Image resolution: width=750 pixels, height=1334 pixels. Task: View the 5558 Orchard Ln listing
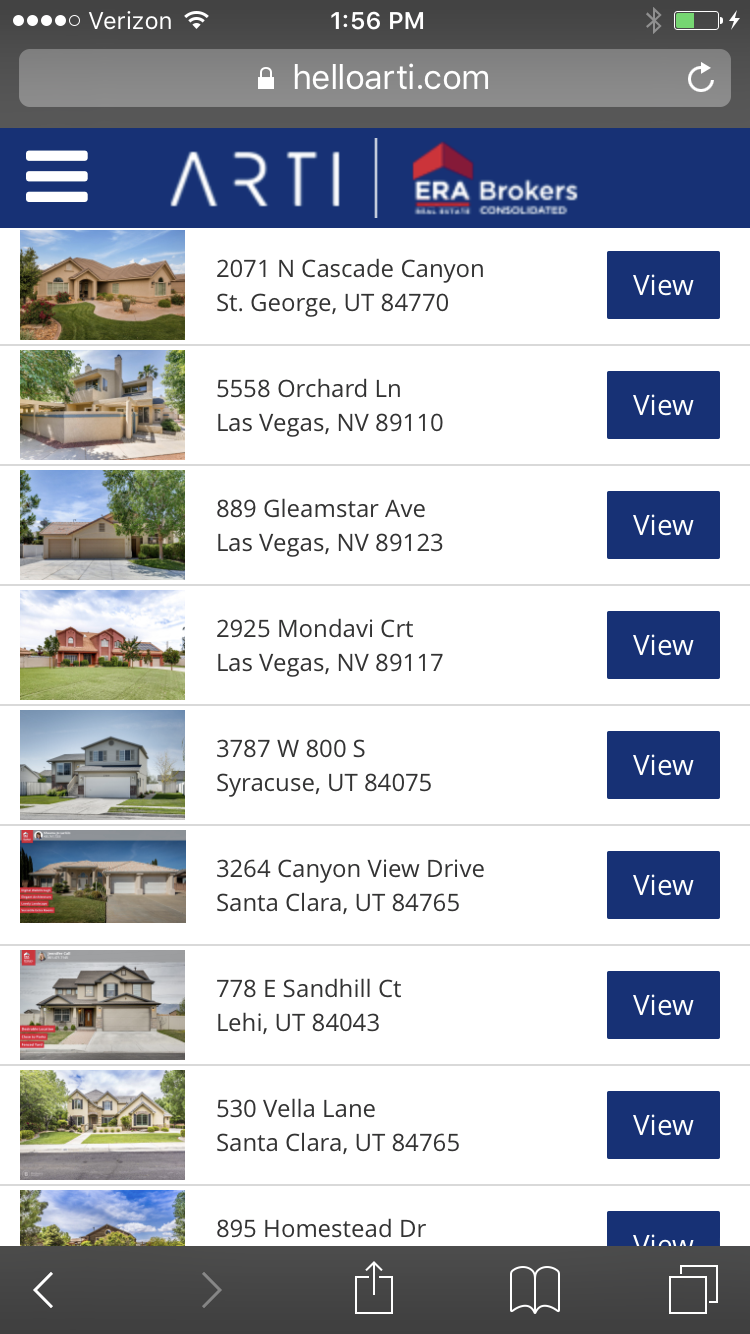tap(663, 405)
